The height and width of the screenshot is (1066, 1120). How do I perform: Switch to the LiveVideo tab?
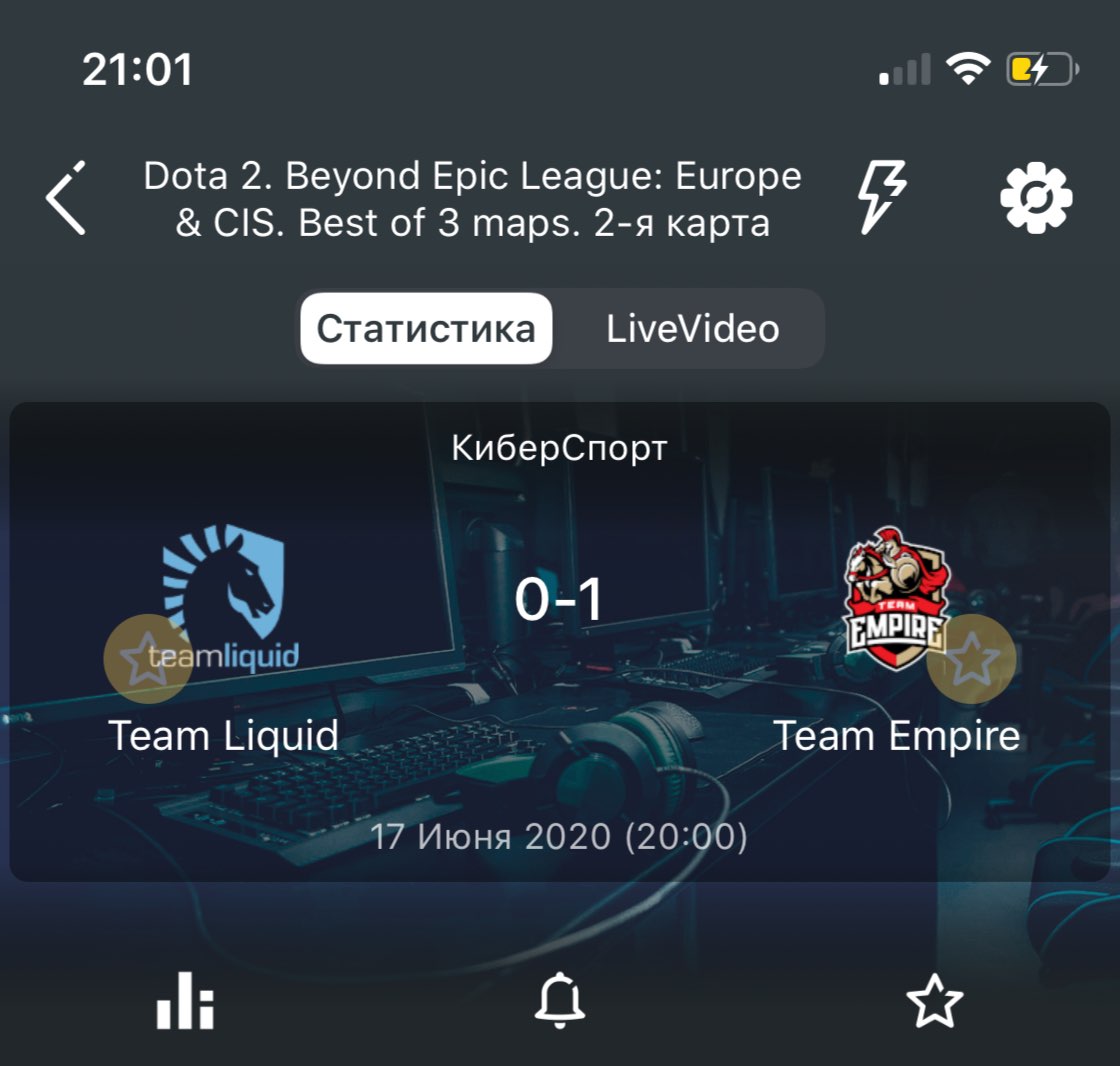[x=692, y=329]
